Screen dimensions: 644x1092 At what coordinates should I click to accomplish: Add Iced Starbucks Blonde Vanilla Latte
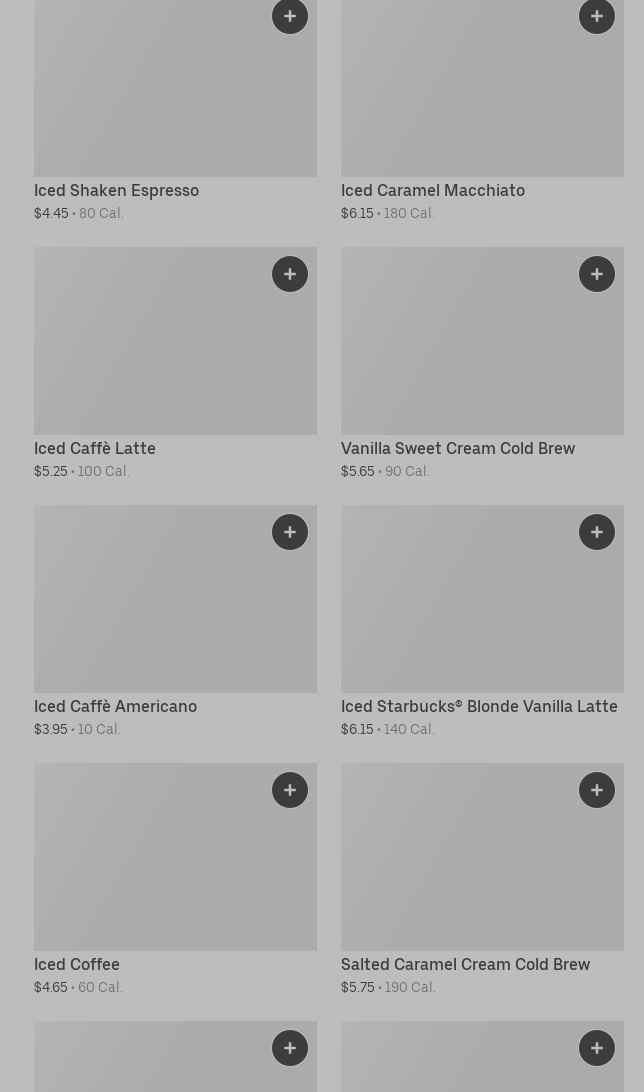pyautogui.click(x=597, y=532)
